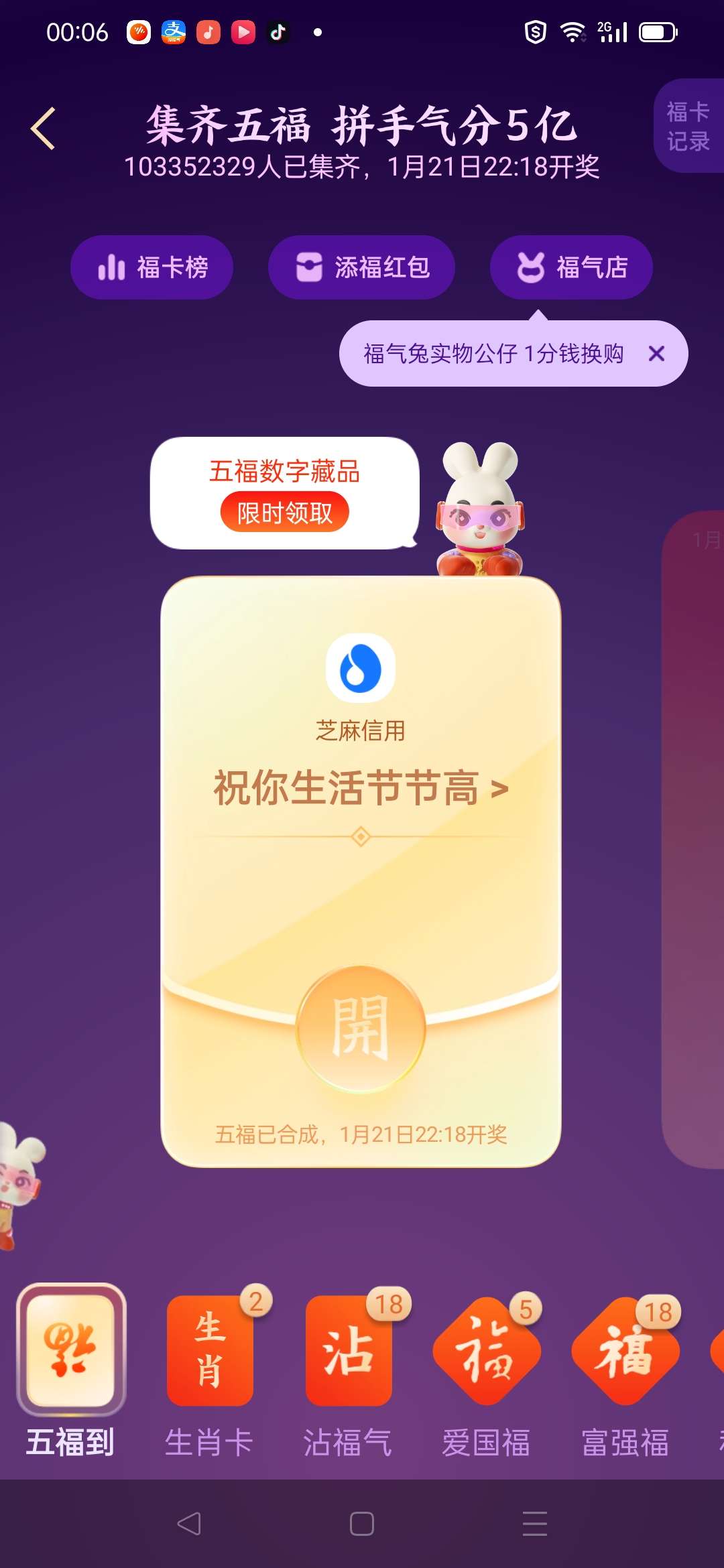
Task: Open 祝你生活节节高 link
Action: pos(361,788)
